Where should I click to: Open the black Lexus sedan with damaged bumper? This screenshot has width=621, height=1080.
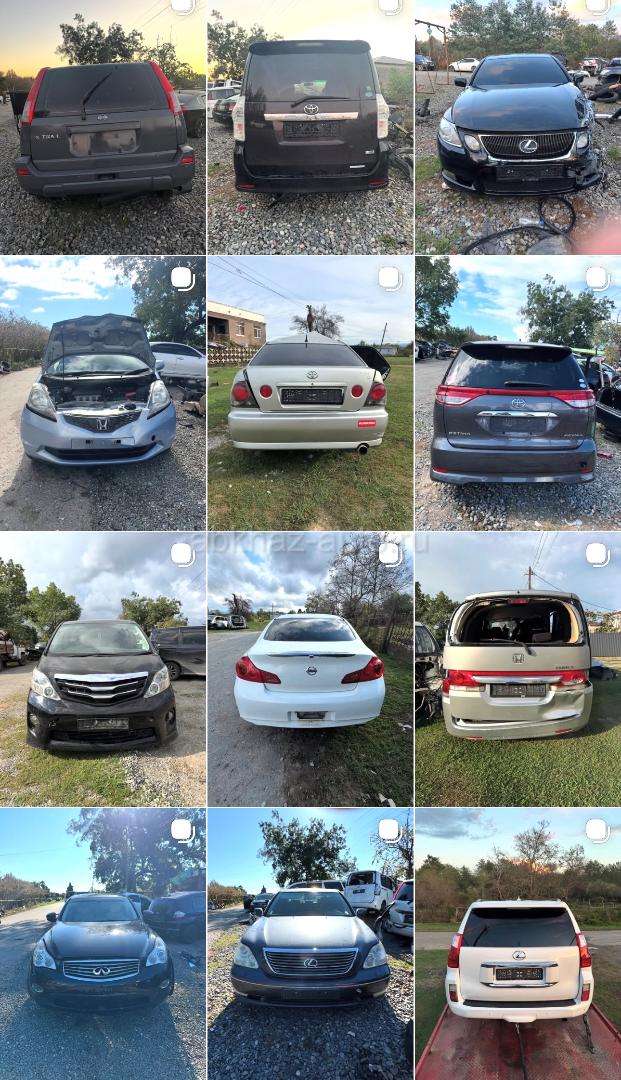point(518,127)
